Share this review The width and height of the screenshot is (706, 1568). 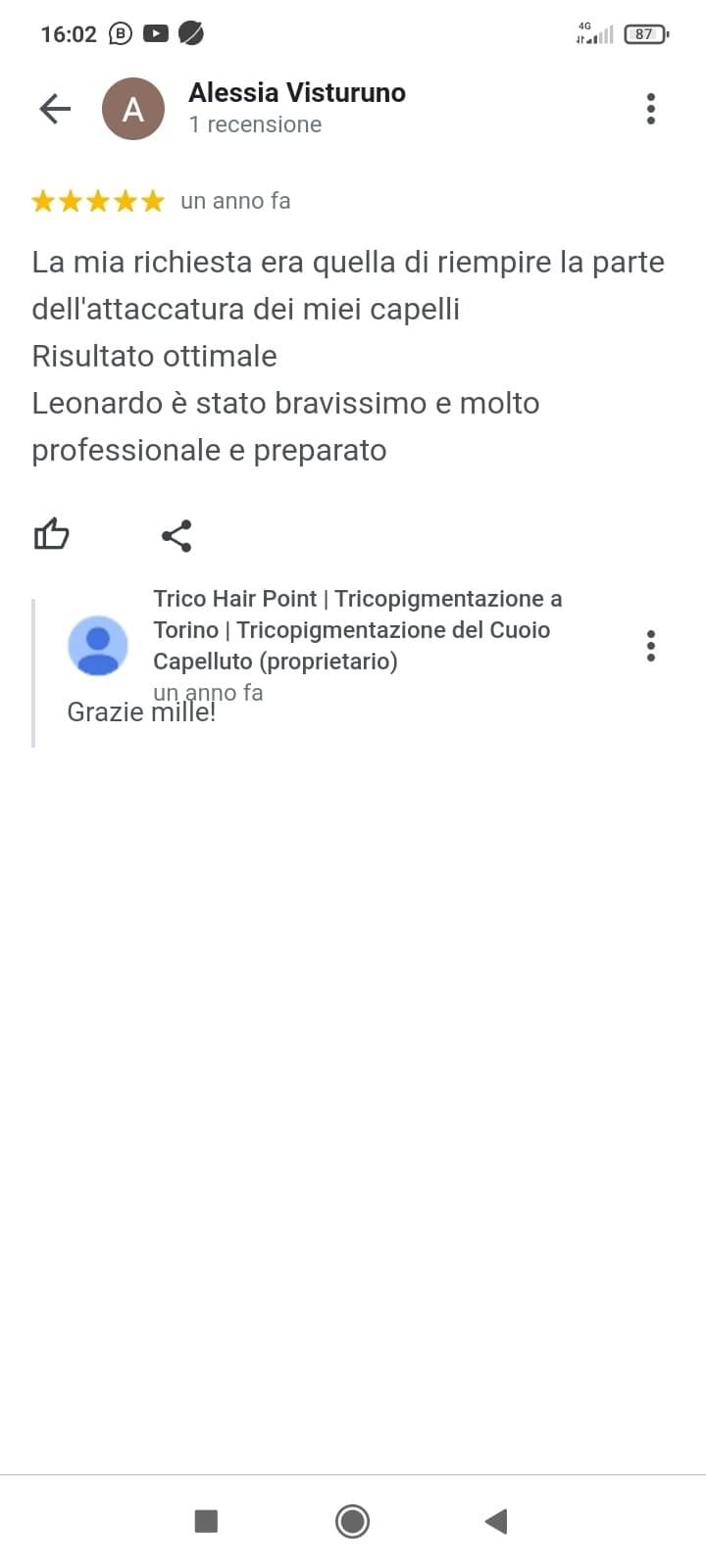[x=176, y=536]
